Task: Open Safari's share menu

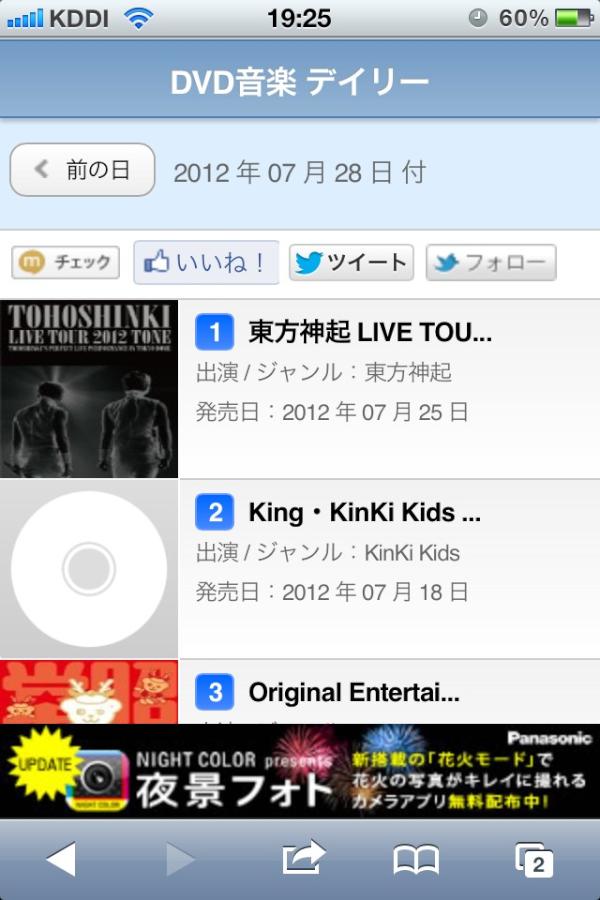Action: (304, 859)
